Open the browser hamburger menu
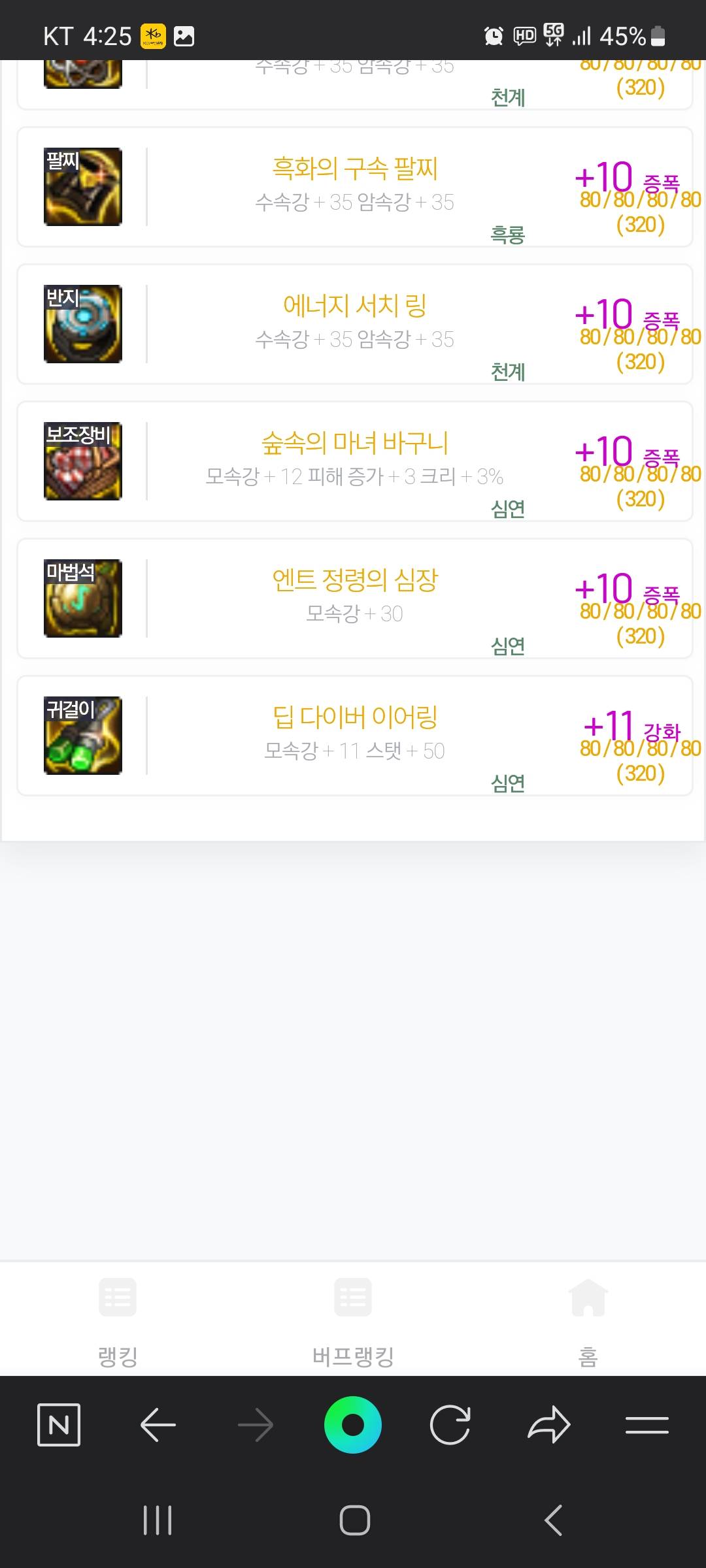Viewport: 706px width, 1568px height. [647, 1424]
